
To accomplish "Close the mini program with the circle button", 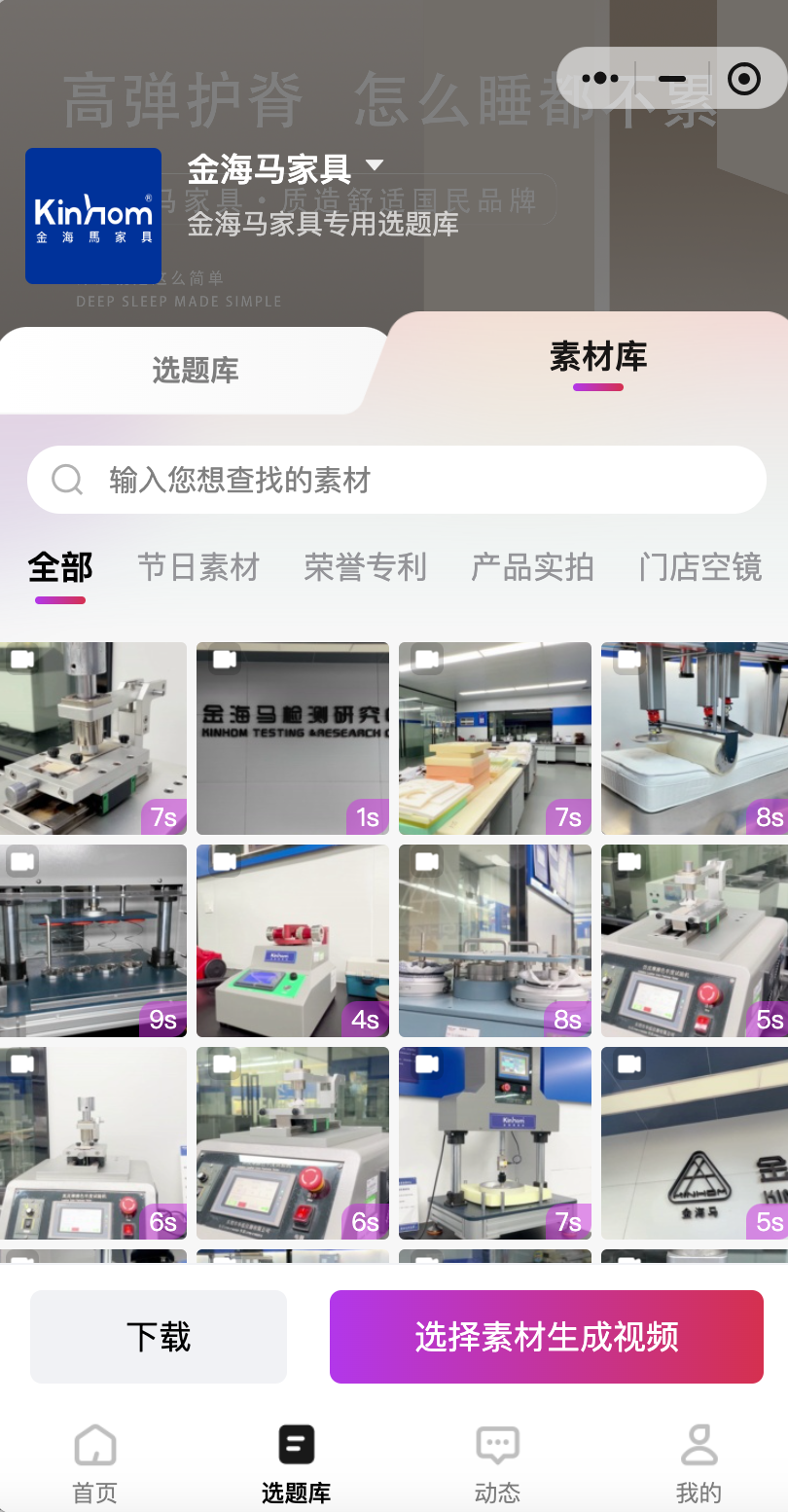I will click(744, 79).
